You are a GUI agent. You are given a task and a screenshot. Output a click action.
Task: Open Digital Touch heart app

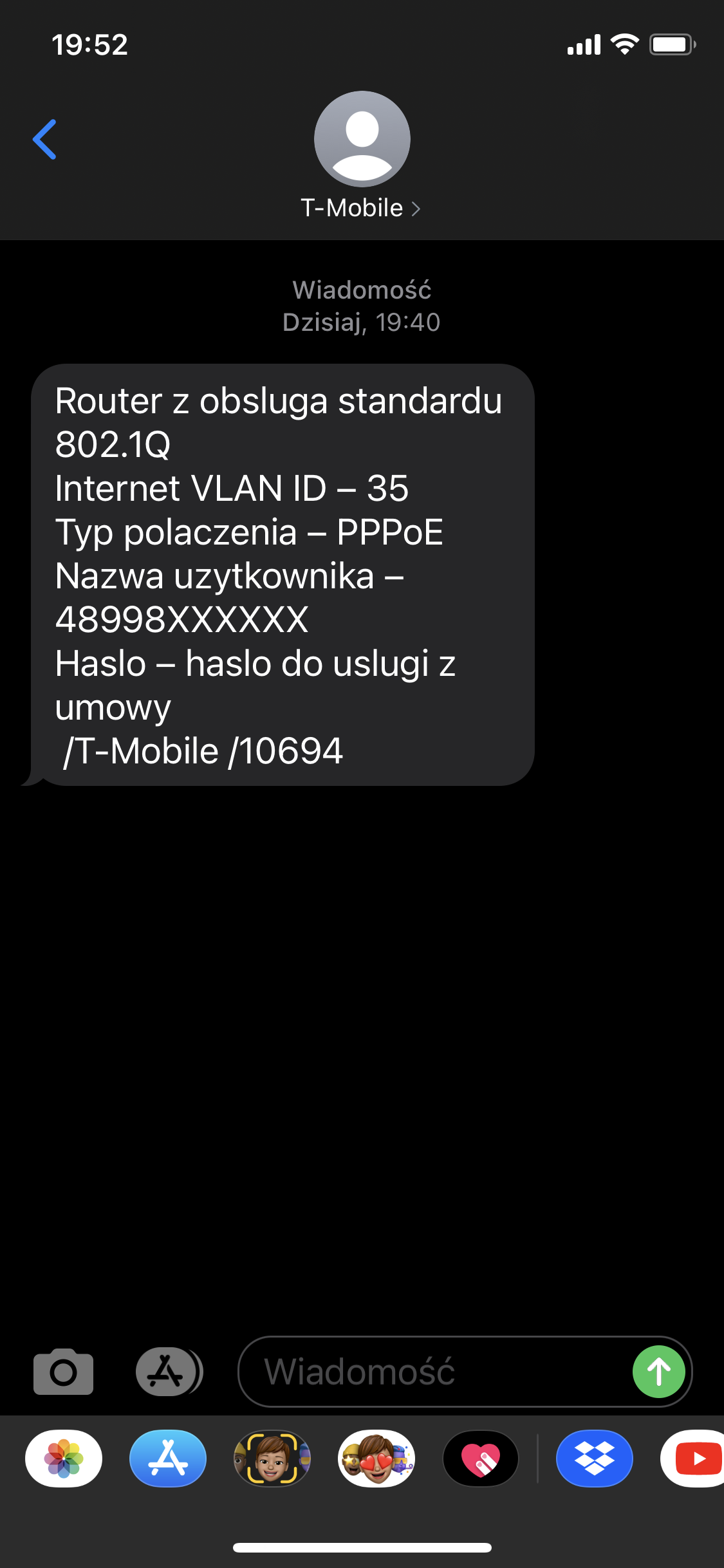[481, 1458]
